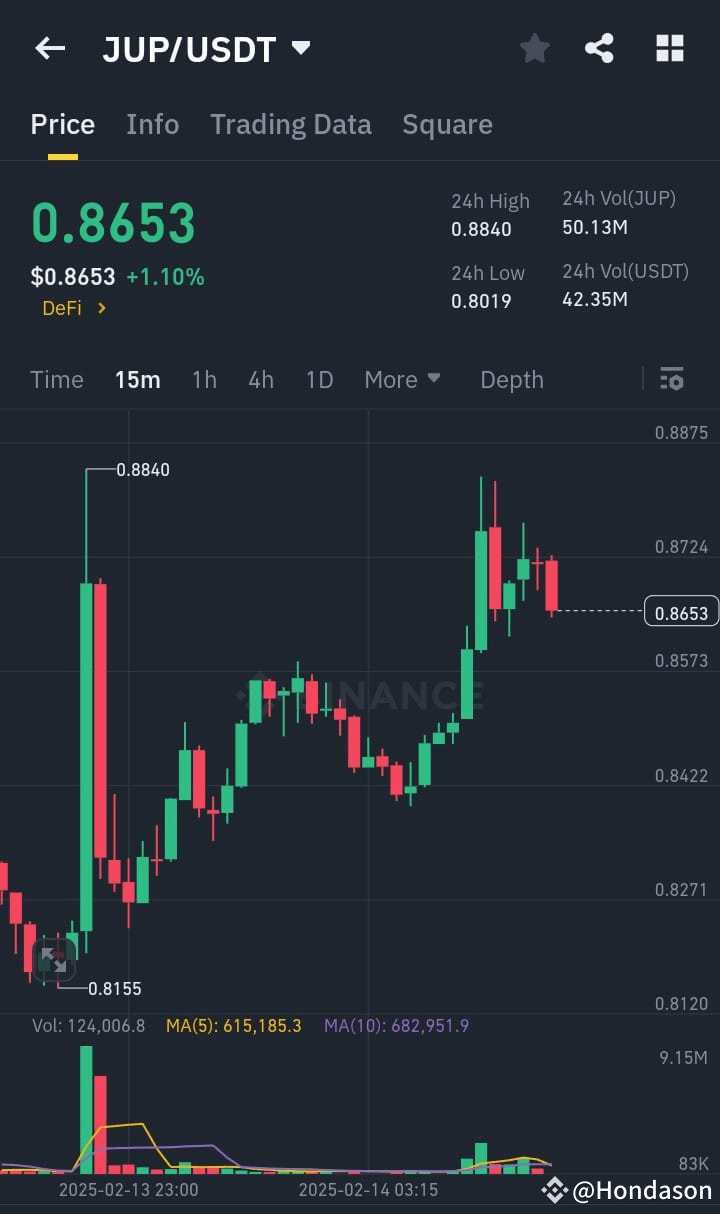Tap the fullscreen expand icon on the chart

55,959
